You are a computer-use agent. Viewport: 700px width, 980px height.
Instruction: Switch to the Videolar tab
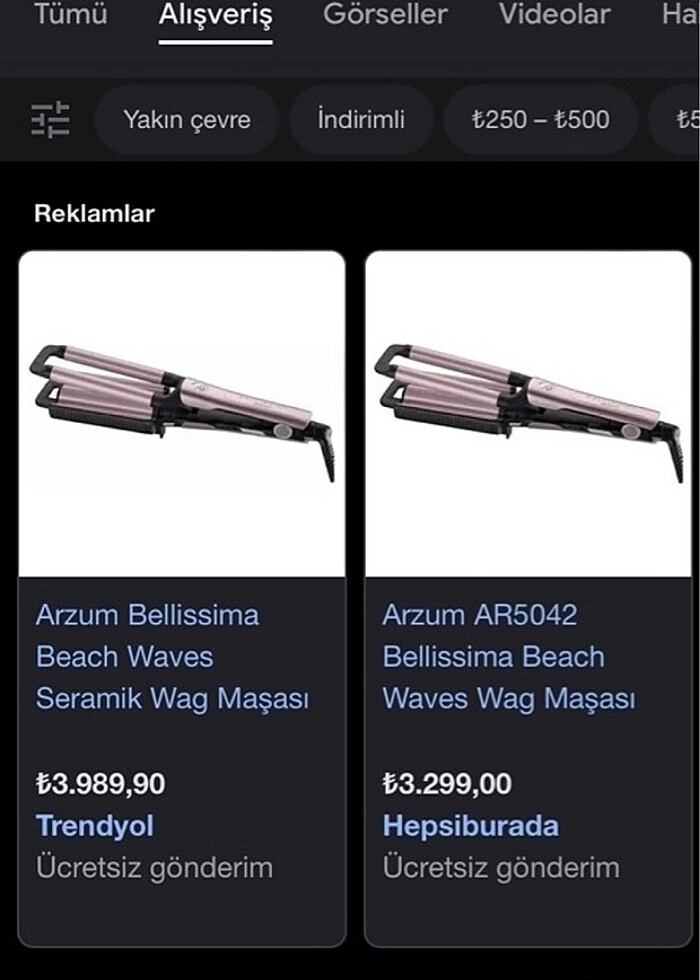coord(554,16)
